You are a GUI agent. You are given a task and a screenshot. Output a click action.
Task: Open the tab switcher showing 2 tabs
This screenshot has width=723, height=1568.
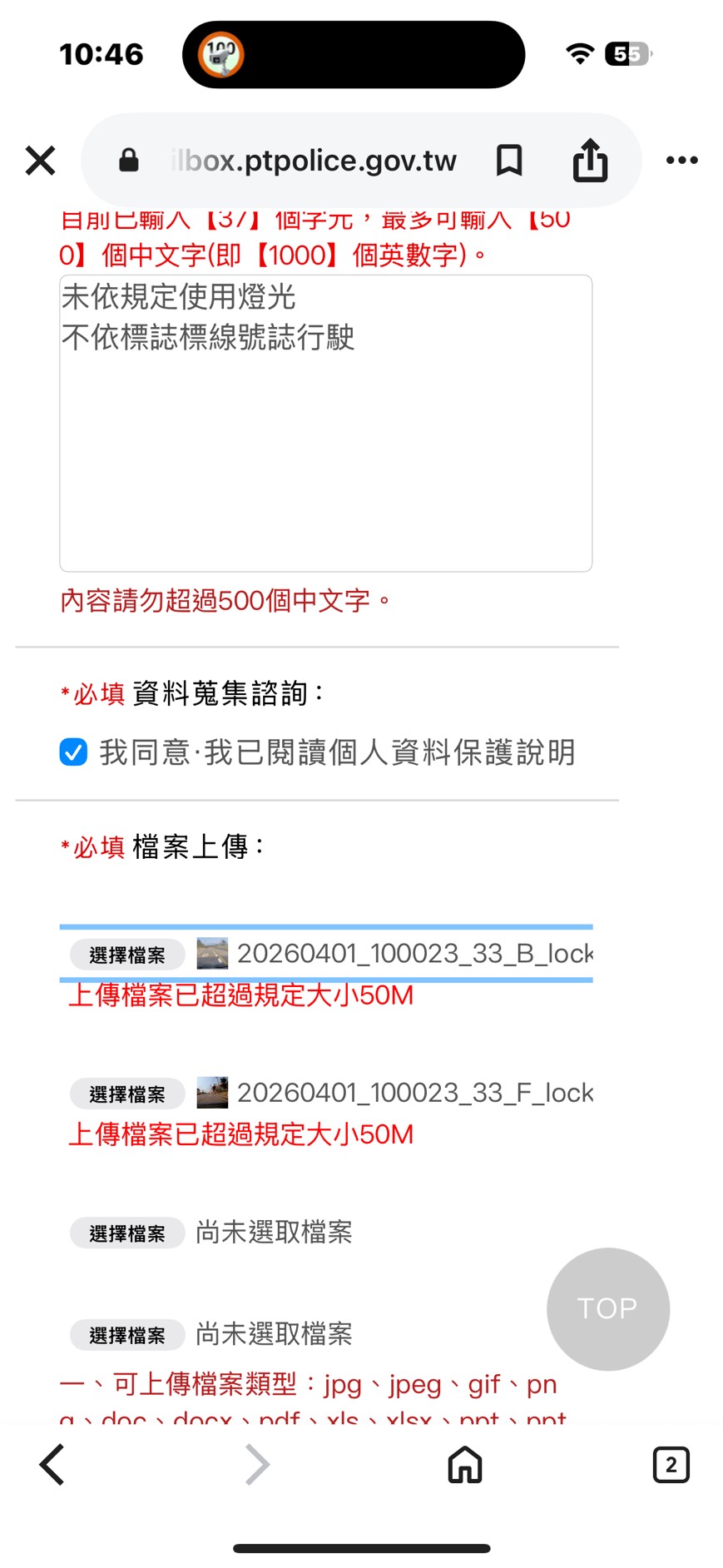tap(671, 1465)
